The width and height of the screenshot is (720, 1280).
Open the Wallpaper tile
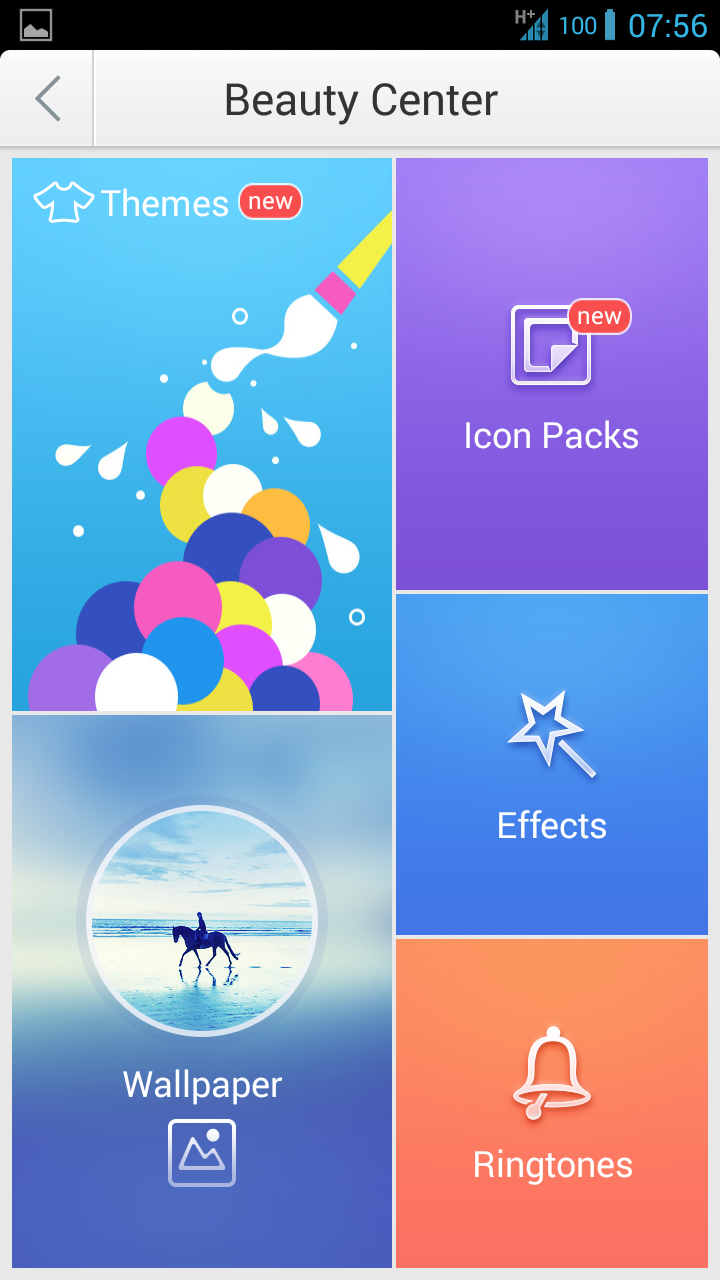point(202,991)
